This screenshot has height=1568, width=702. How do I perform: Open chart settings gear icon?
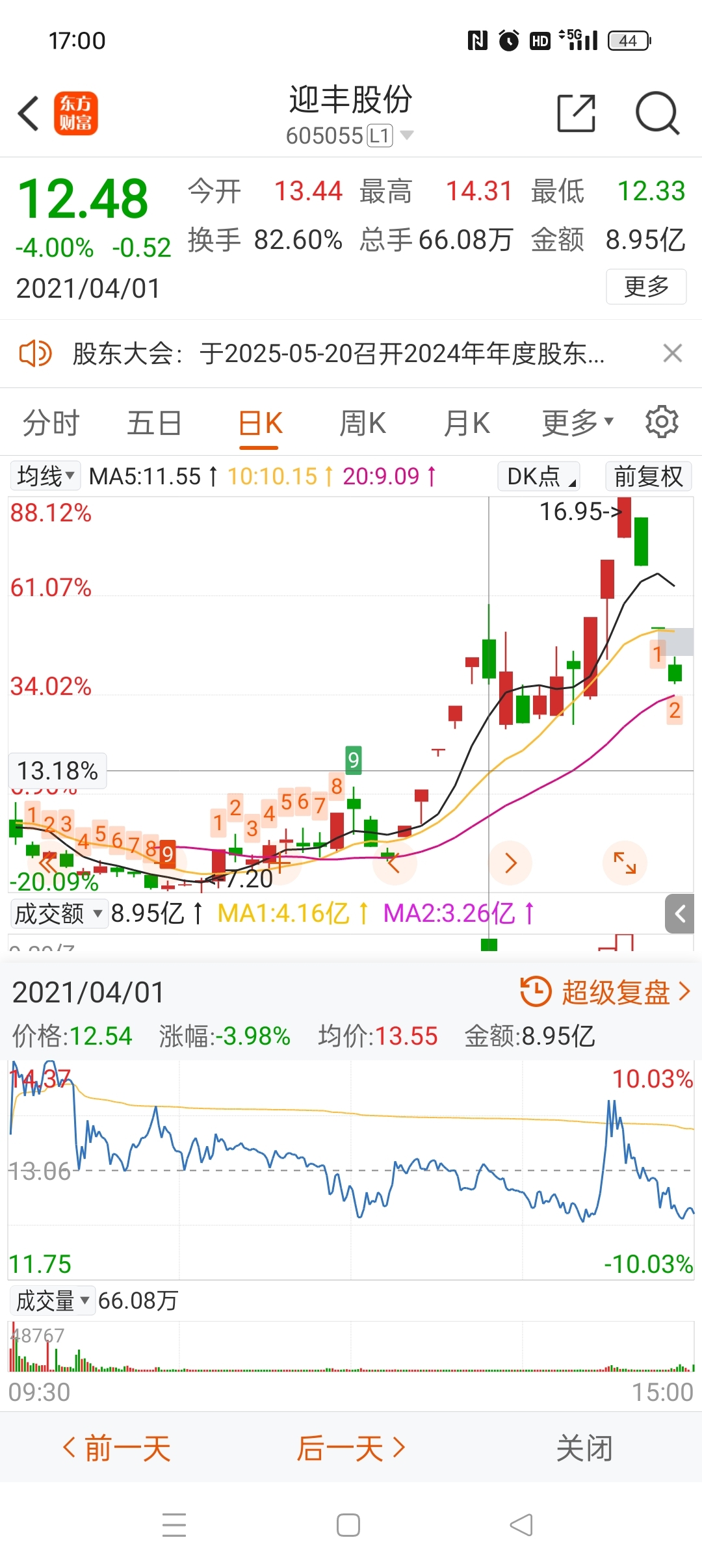[662, 422]
